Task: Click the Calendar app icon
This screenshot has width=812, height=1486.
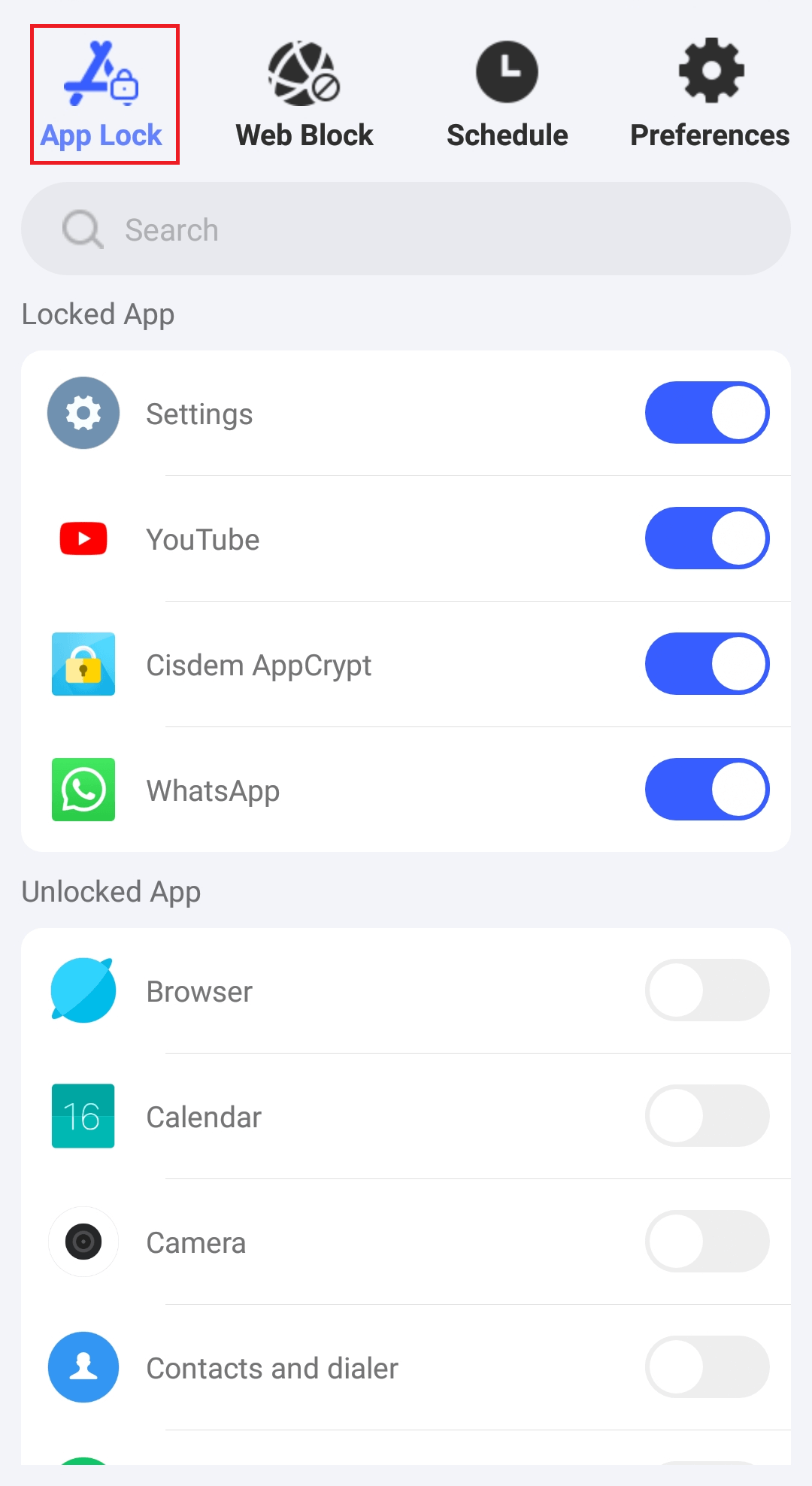Action: [83, 1116]
